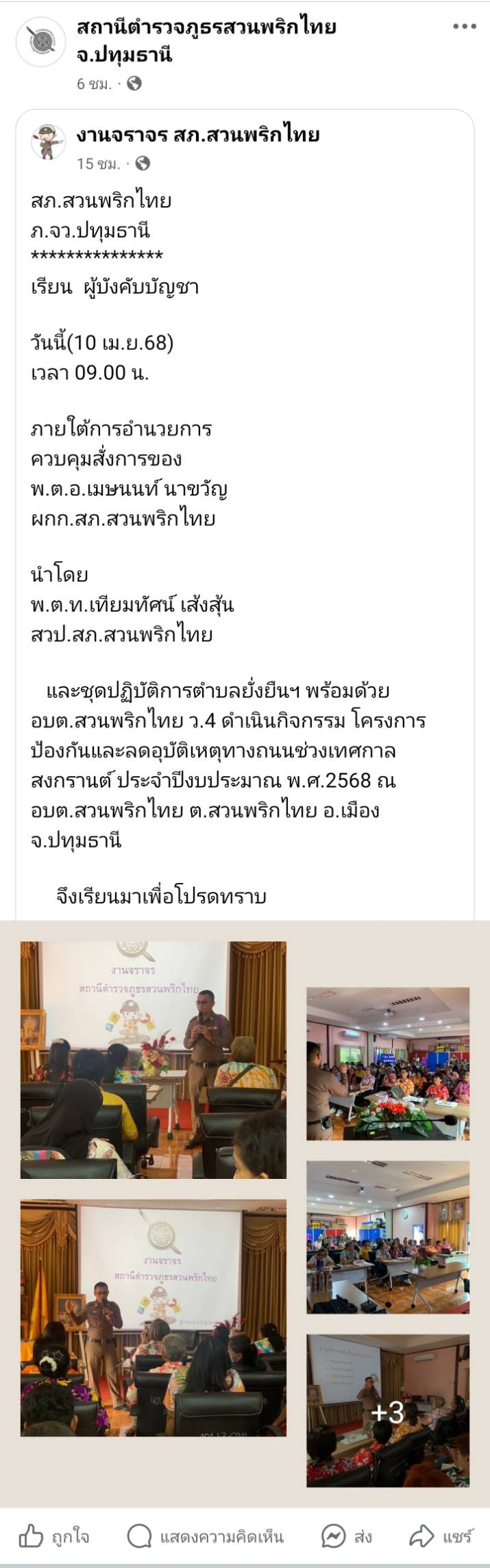The width and height of the screenshot is (490, 1568).
Task: Open งานจราจร สภ.สวนพริกไทย shared page
Action: [x=198, y=135]
